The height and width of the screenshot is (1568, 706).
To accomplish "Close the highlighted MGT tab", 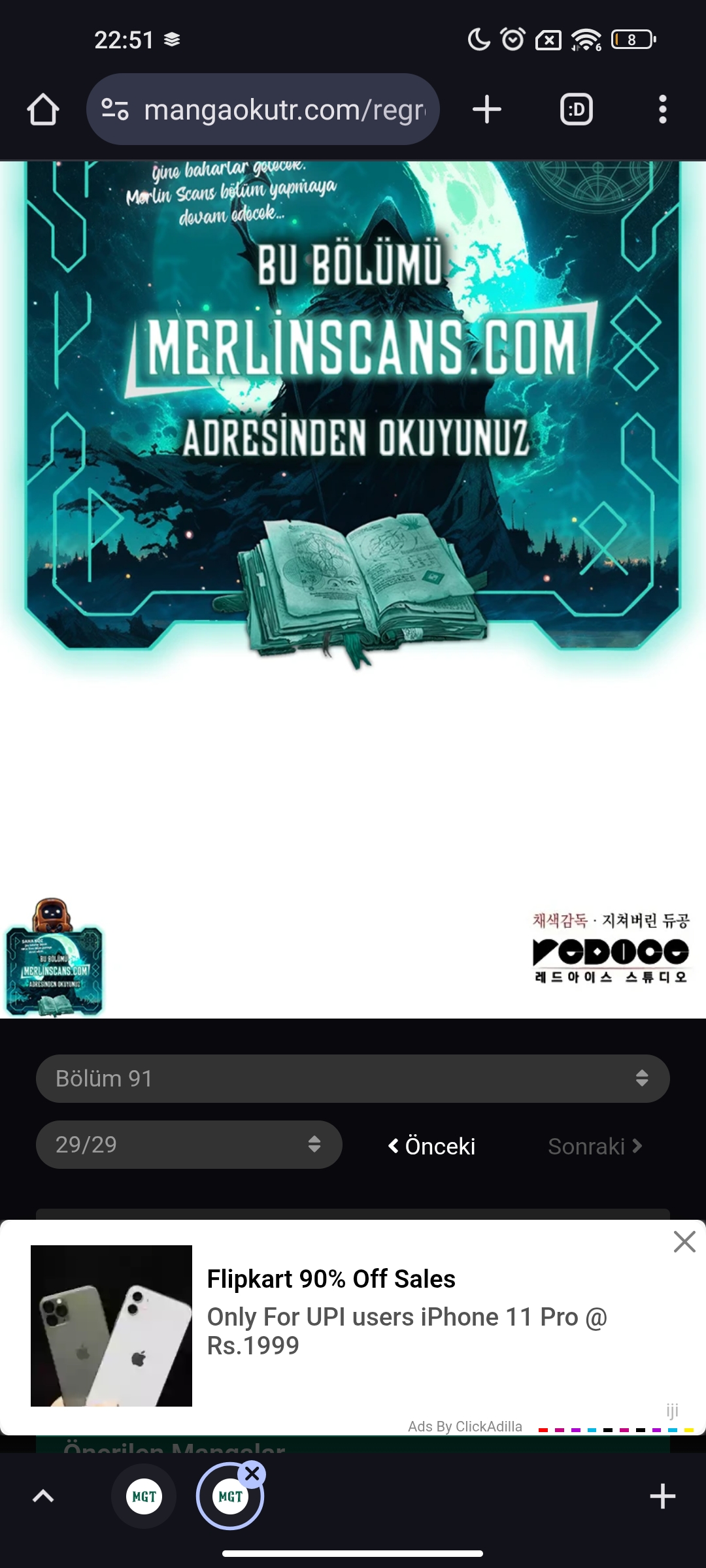I will [x=252, y=1474].
